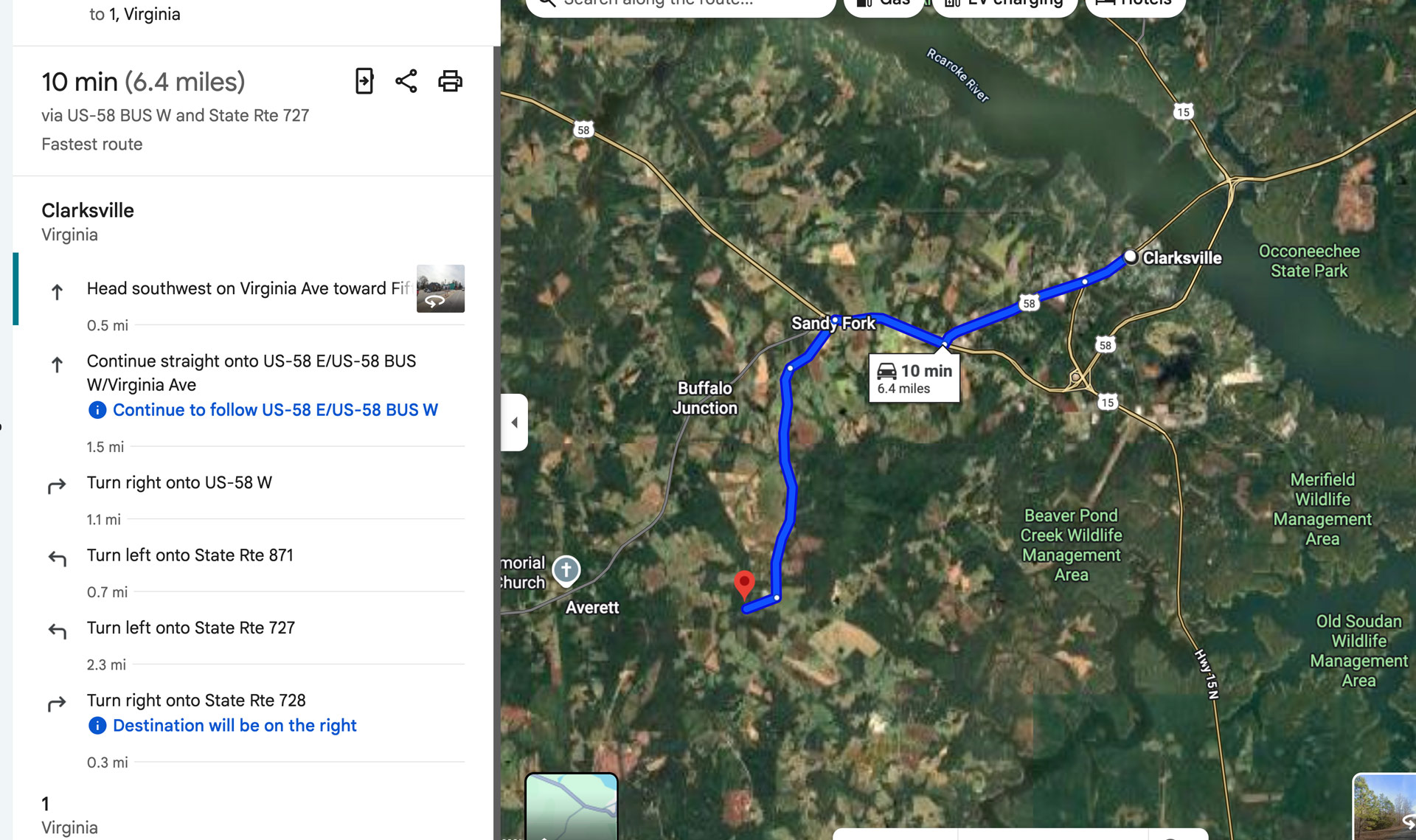Show EV charging along the route
The width and height of the screenshot is (1416, 840).
point(1004,4)
